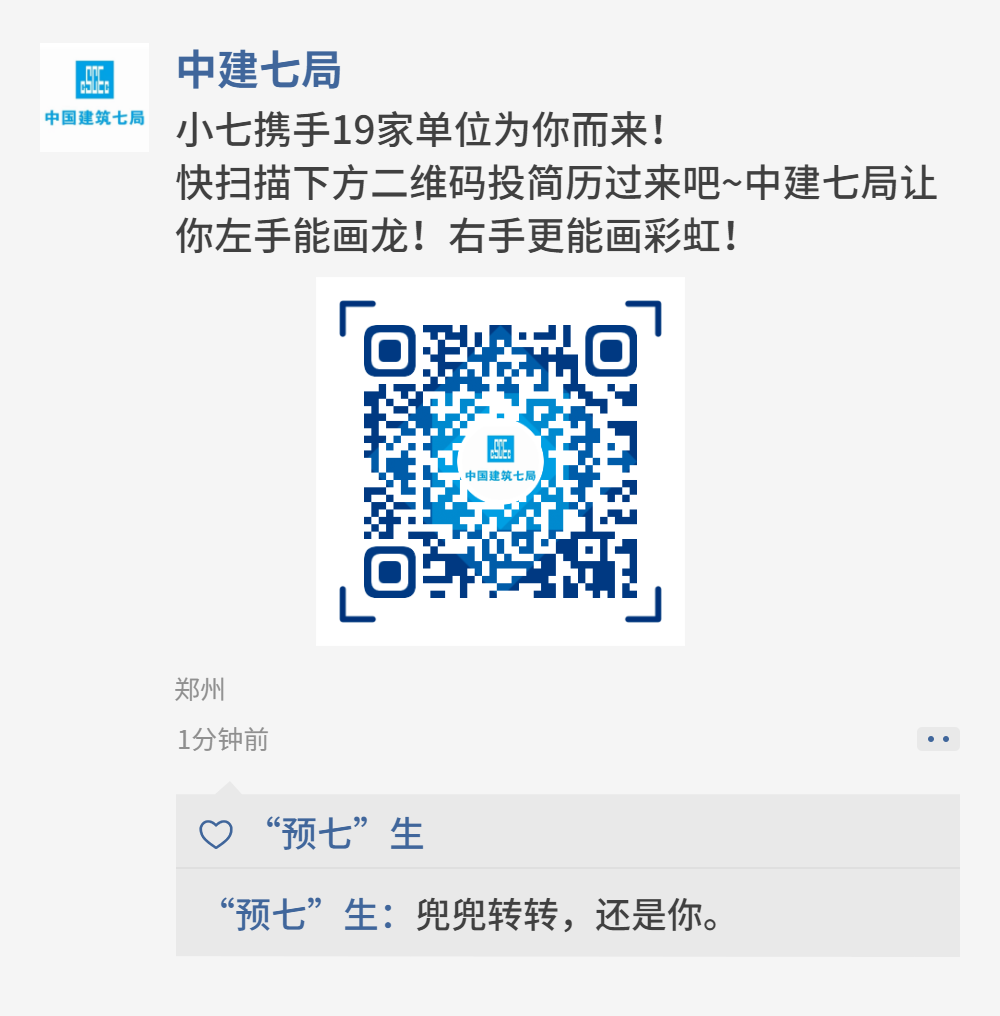Tap the commenter name “预七”生 in the comment
Screen dimensions: 1000x1016
(x=297, y=914)
